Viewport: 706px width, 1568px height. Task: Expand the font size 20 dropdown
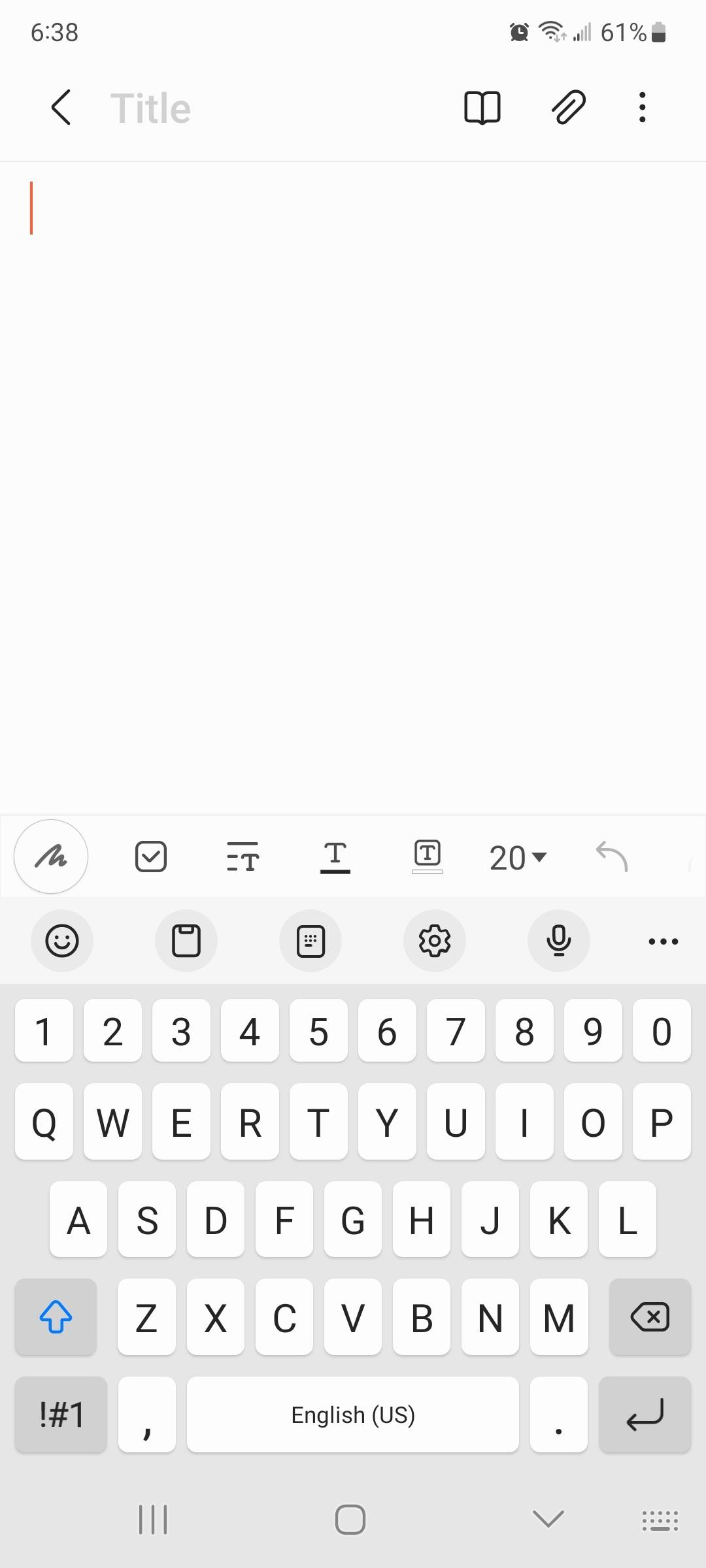[518, 858]
